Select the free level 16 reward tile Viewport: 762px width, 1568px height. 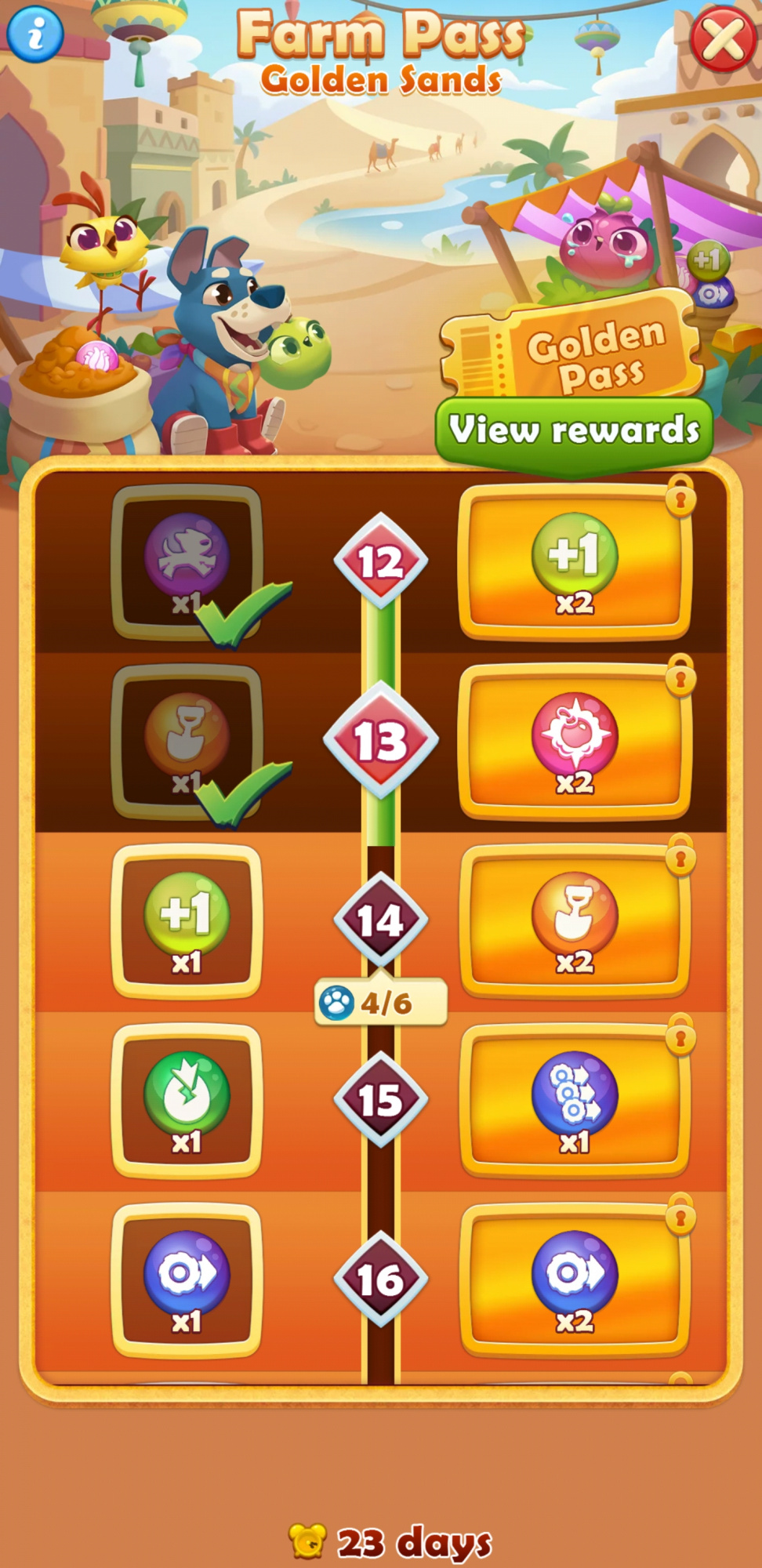point(187,1279)
